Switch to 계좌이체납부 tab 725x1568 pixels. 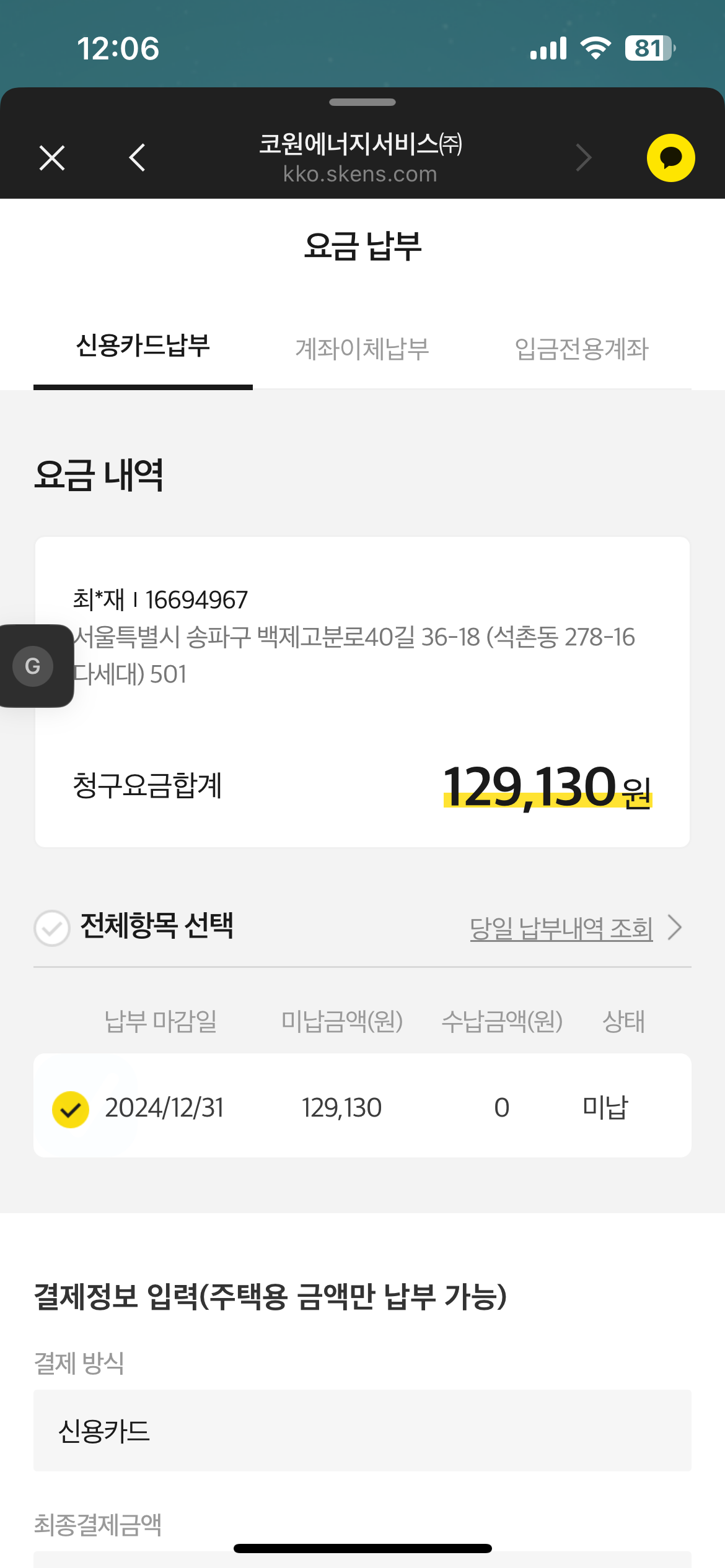coord(362,349)
